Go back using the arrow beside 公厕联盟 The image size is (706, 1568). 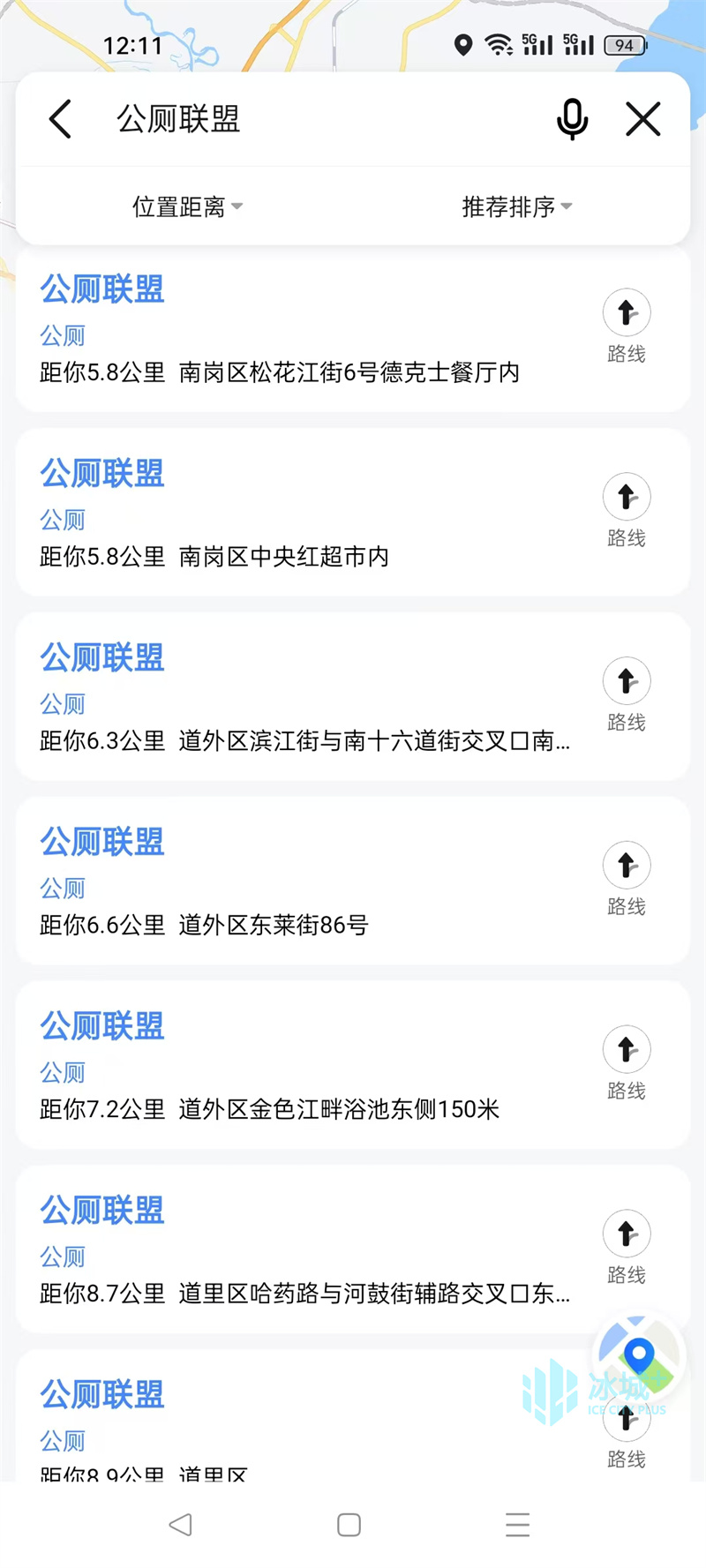[60, 119]
